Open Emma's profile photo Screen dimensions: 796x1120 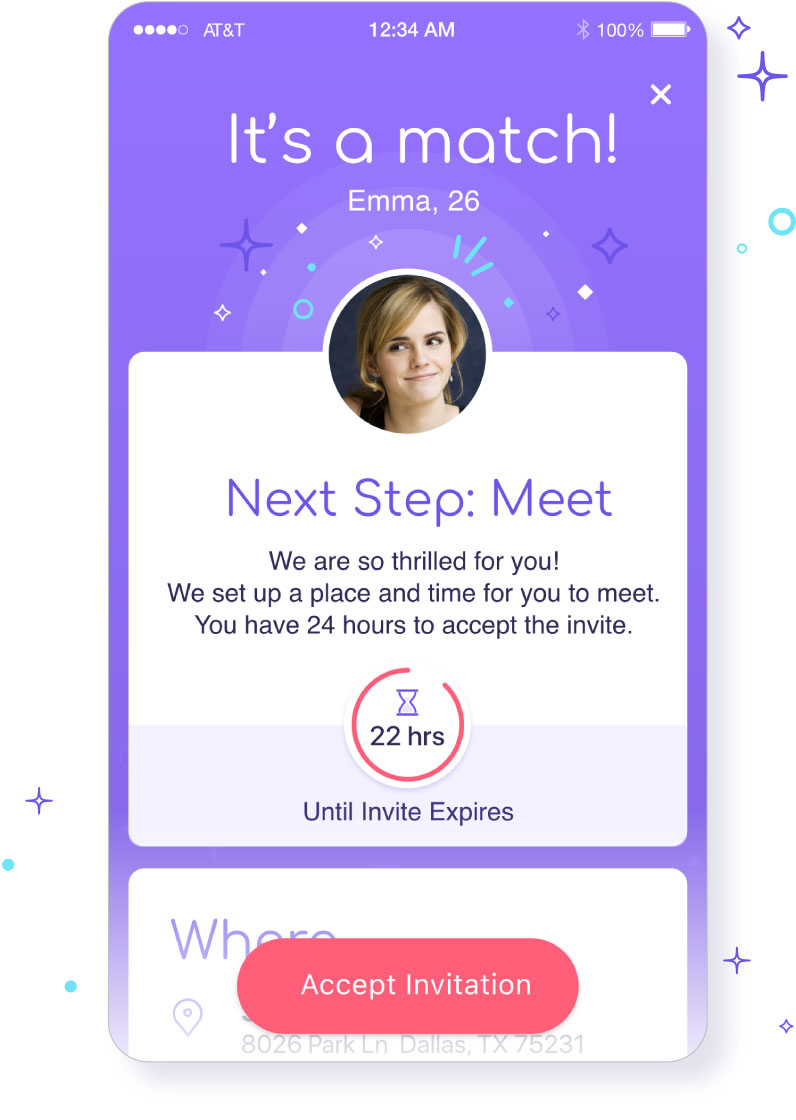coord(408,354)
